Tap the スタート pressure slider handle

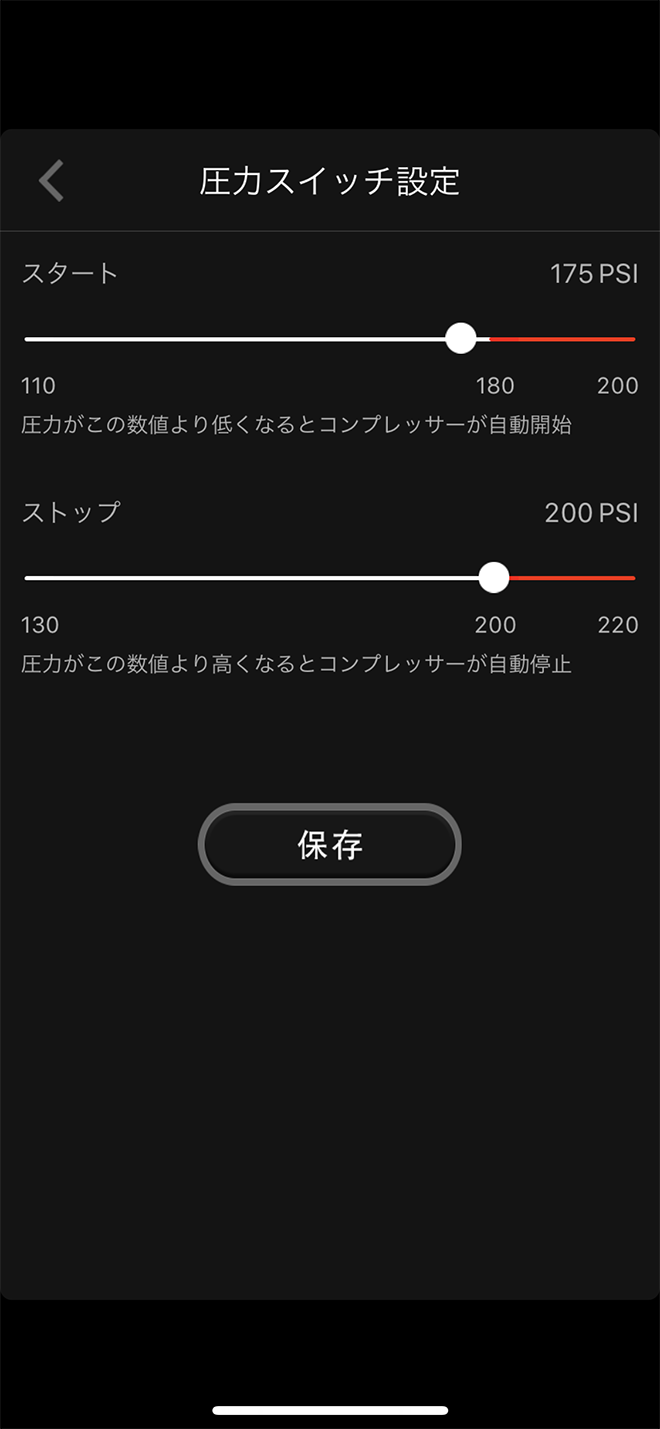[x=460, y=339]
